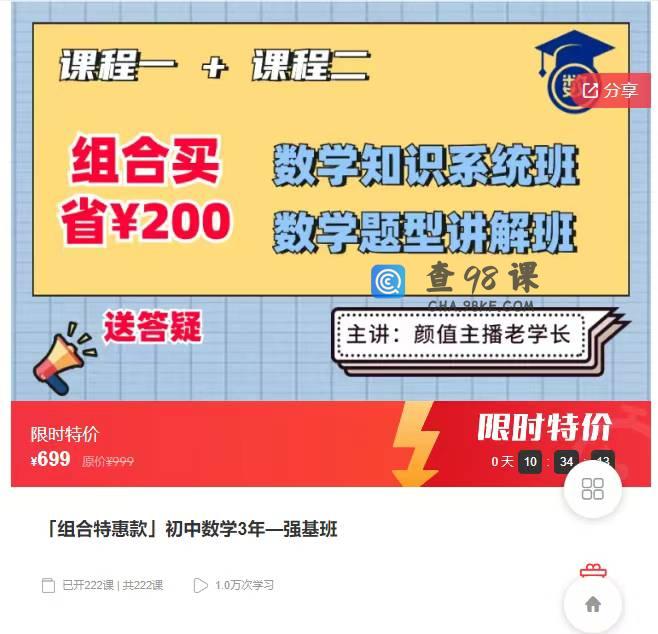Share this course via 分享 button
658x634 pixels.
pos(610,91)
